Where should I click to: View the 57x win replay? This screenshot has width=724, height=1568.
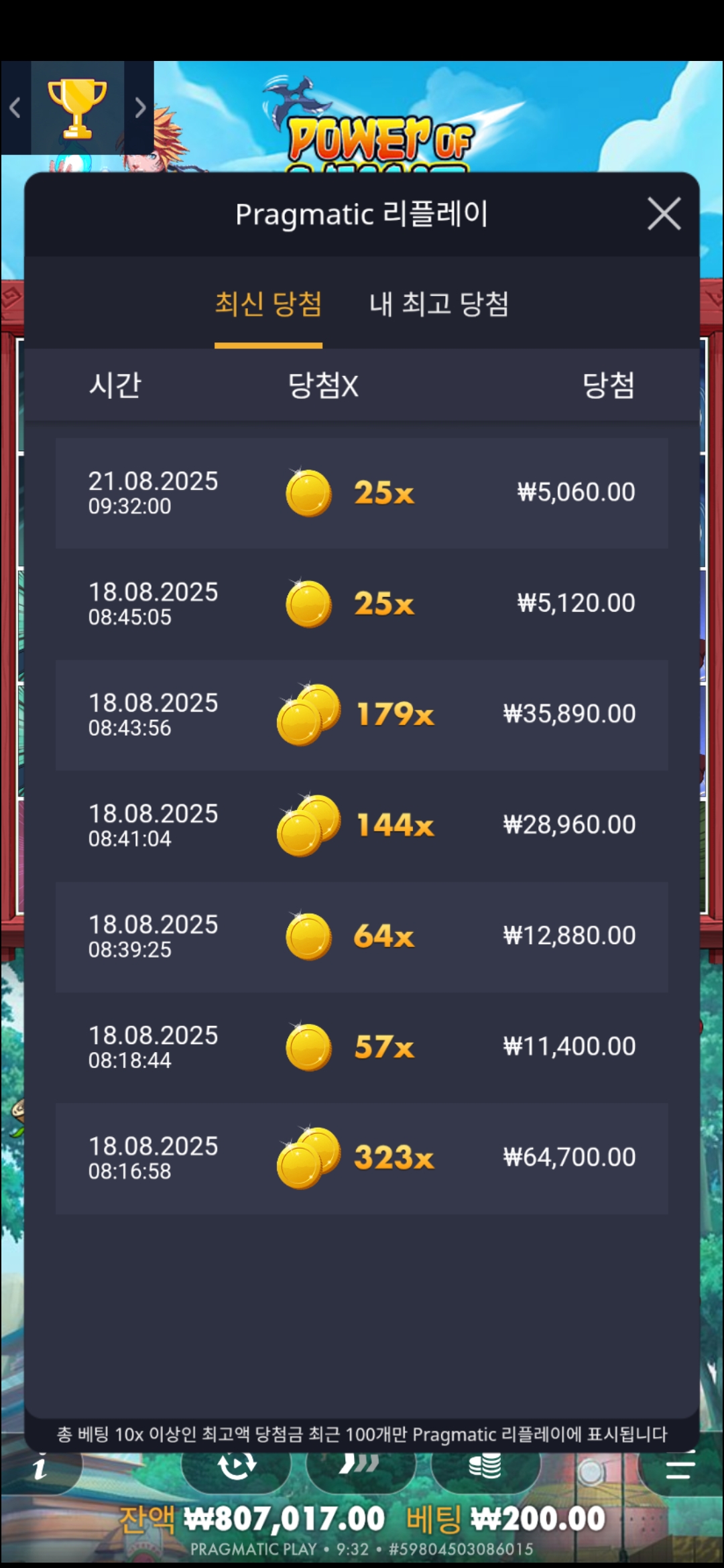362,1047
